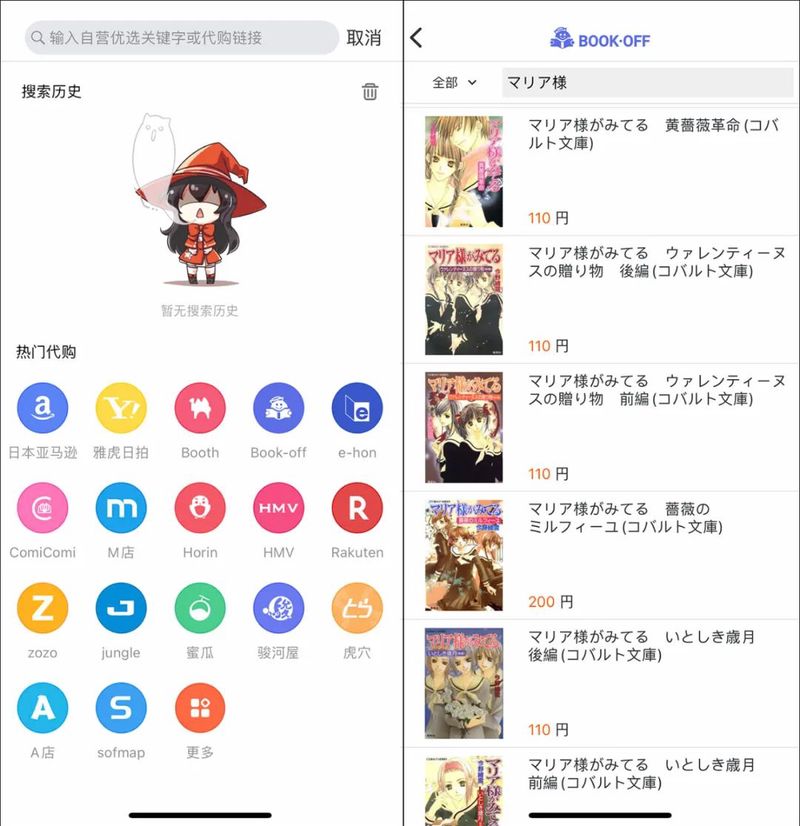
Task: Open 雅虎日拍 auction service
Action: pyautogui.click(x=121, y=408)
